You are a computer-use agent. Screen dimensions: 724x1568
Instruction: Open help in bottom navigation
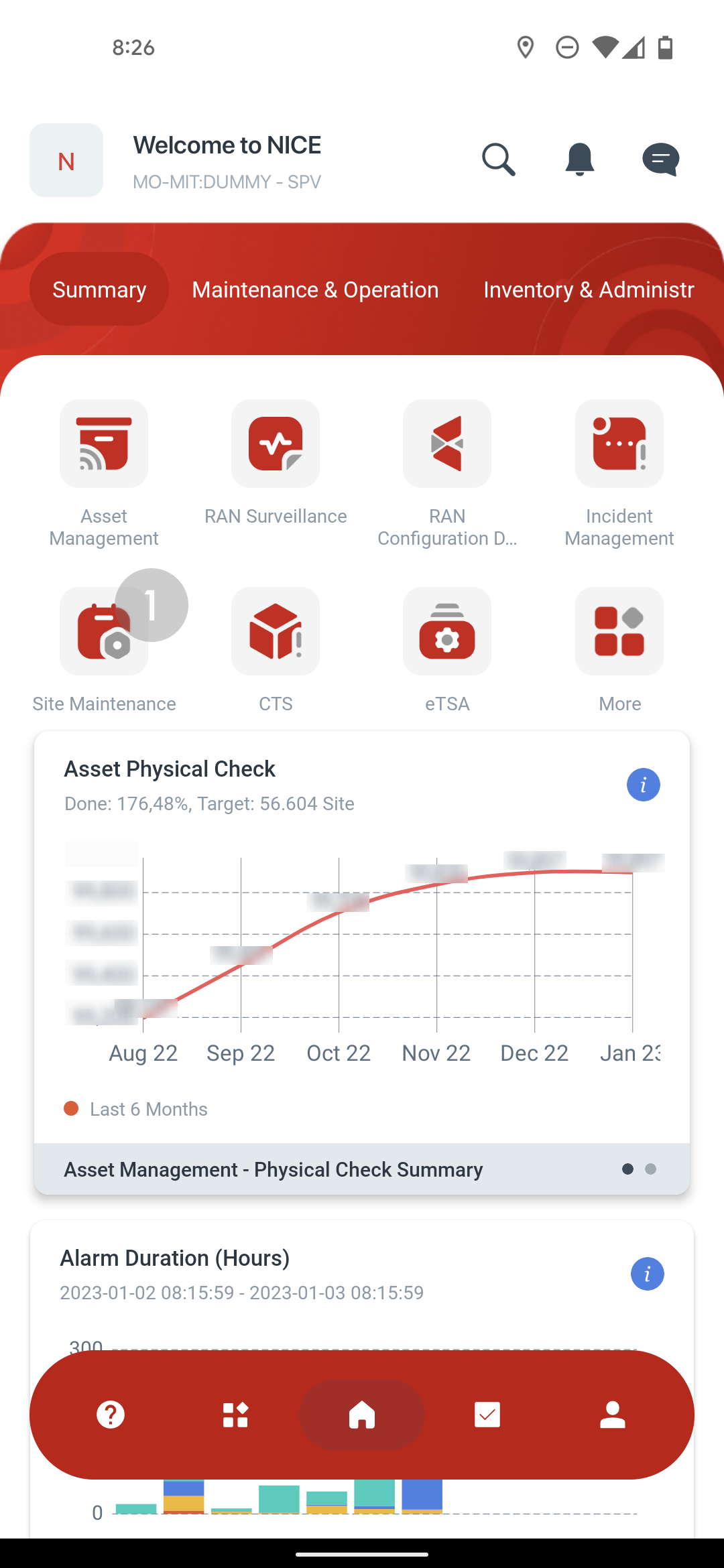point(111,1415)
